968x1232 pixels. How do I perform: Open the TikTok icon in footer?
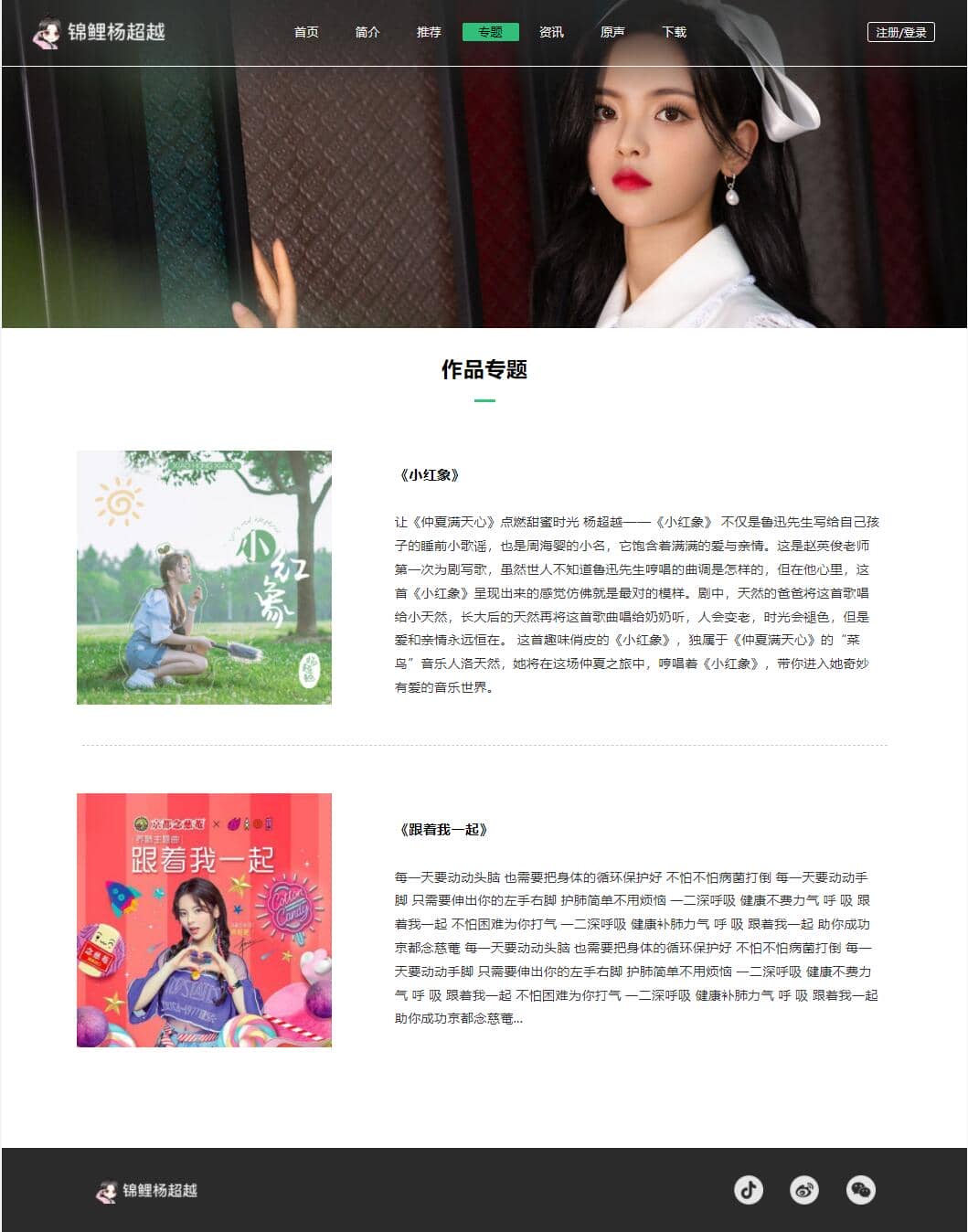tap(749, 1190)
